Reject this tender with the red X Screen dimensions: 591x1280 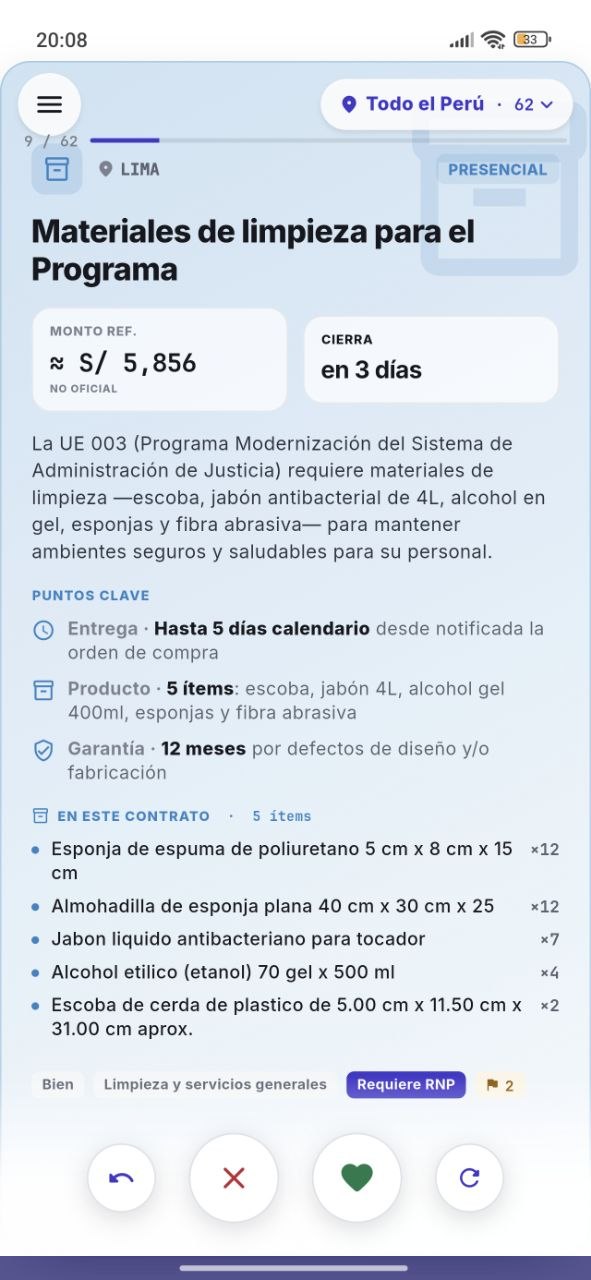tap(234, 1178)
